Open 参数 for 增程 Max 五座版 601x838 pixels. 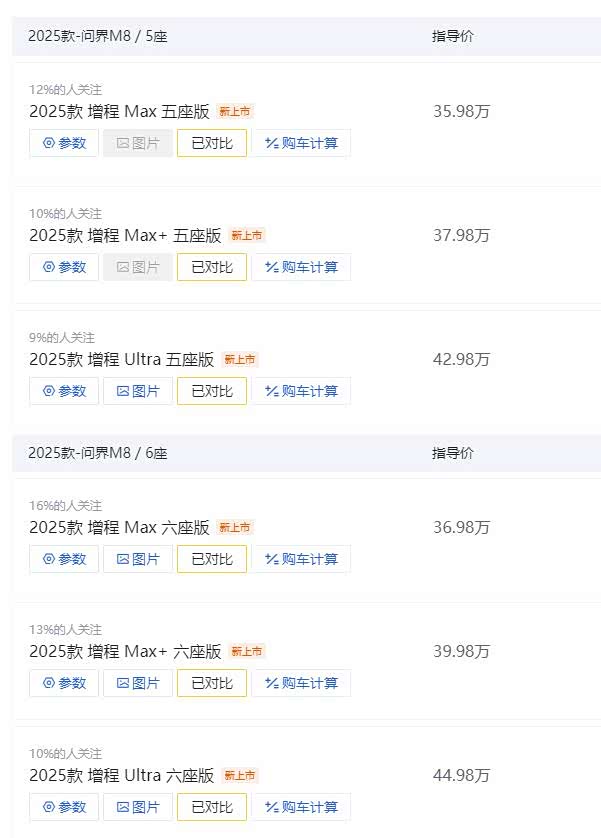pos(64,143)
